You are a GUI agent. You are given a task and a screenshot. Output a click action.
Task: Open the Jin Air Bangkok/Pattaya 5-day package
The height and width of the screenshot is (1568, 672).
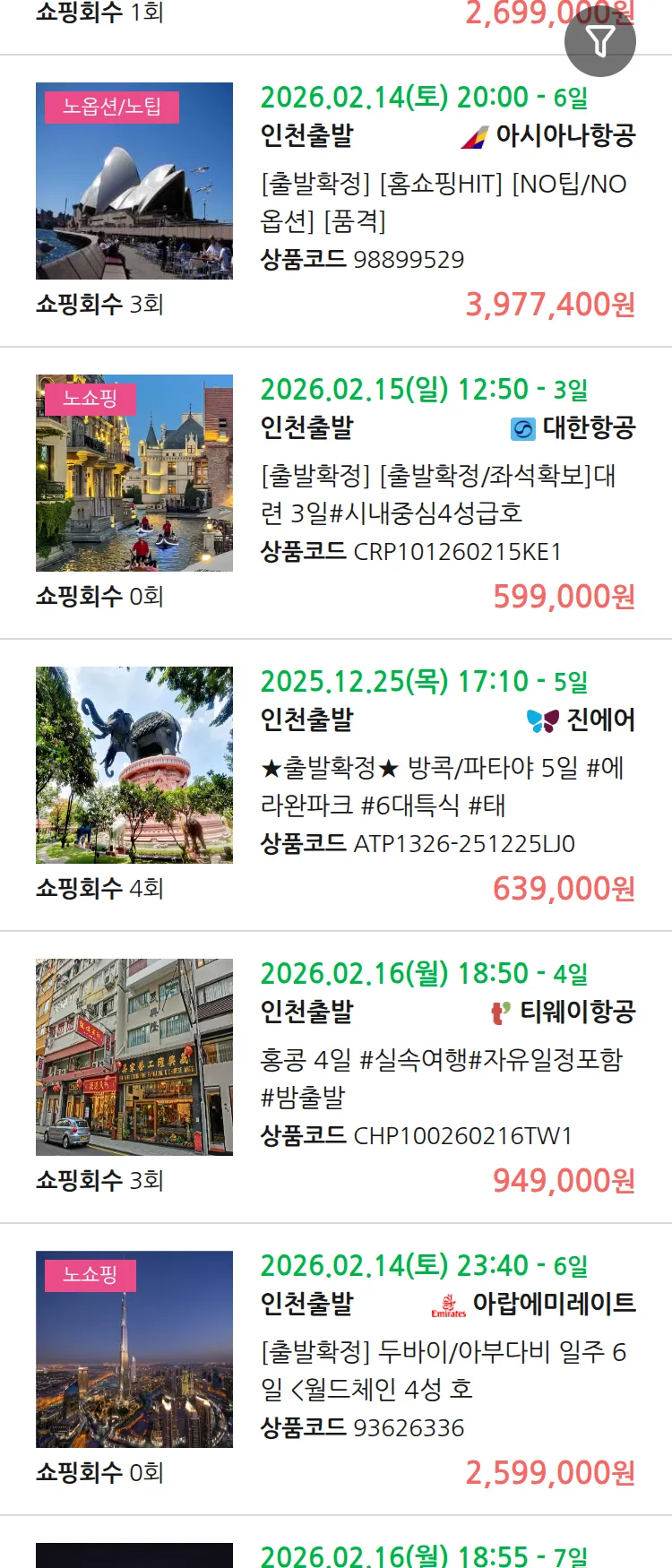point(442,786)
